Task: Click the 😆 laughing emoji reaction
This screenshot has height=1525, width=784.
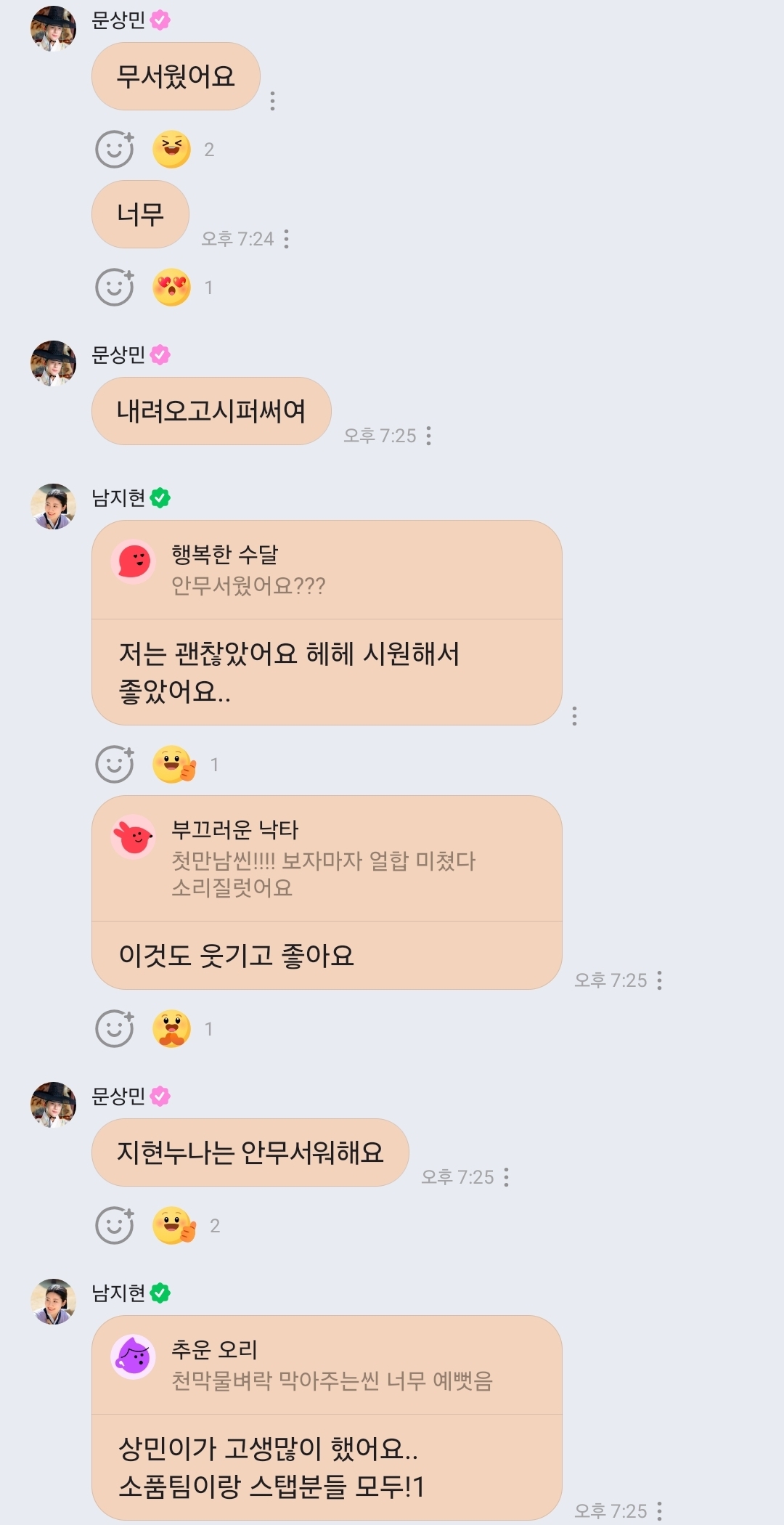Action: pos(171,147)
